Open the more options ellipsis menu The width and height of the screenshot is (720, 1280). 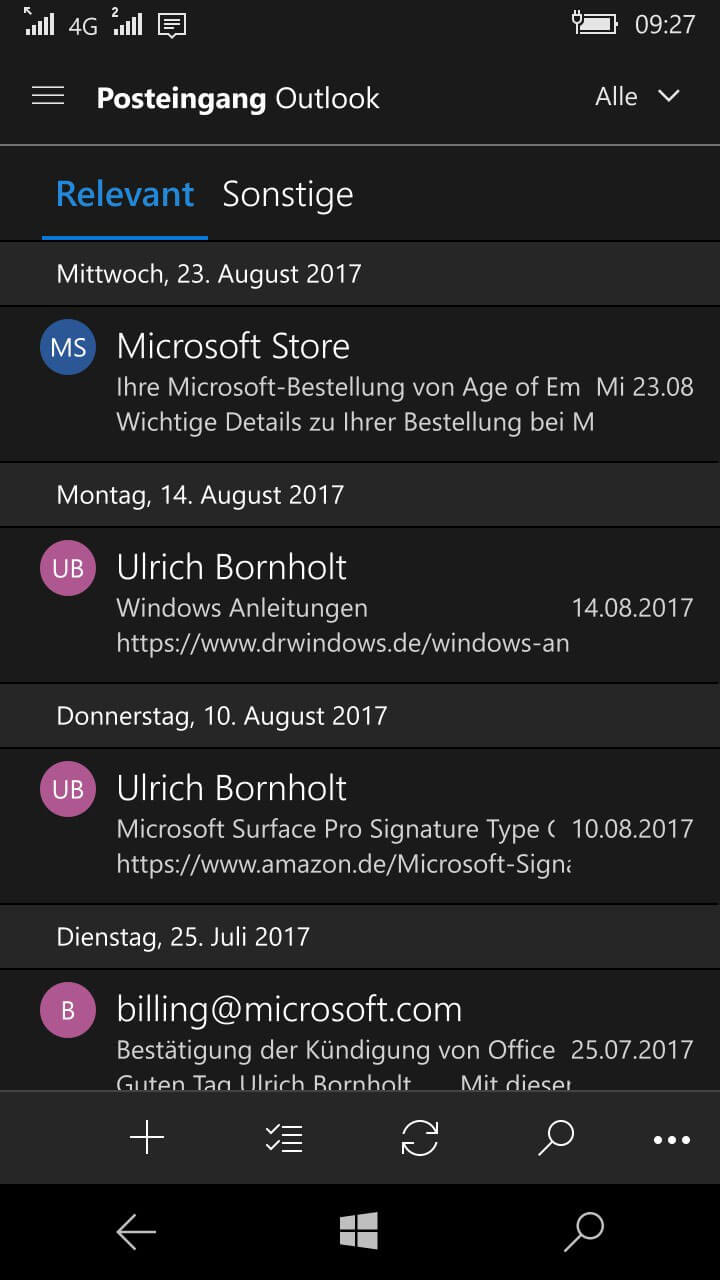click(x=671, y=1140)
